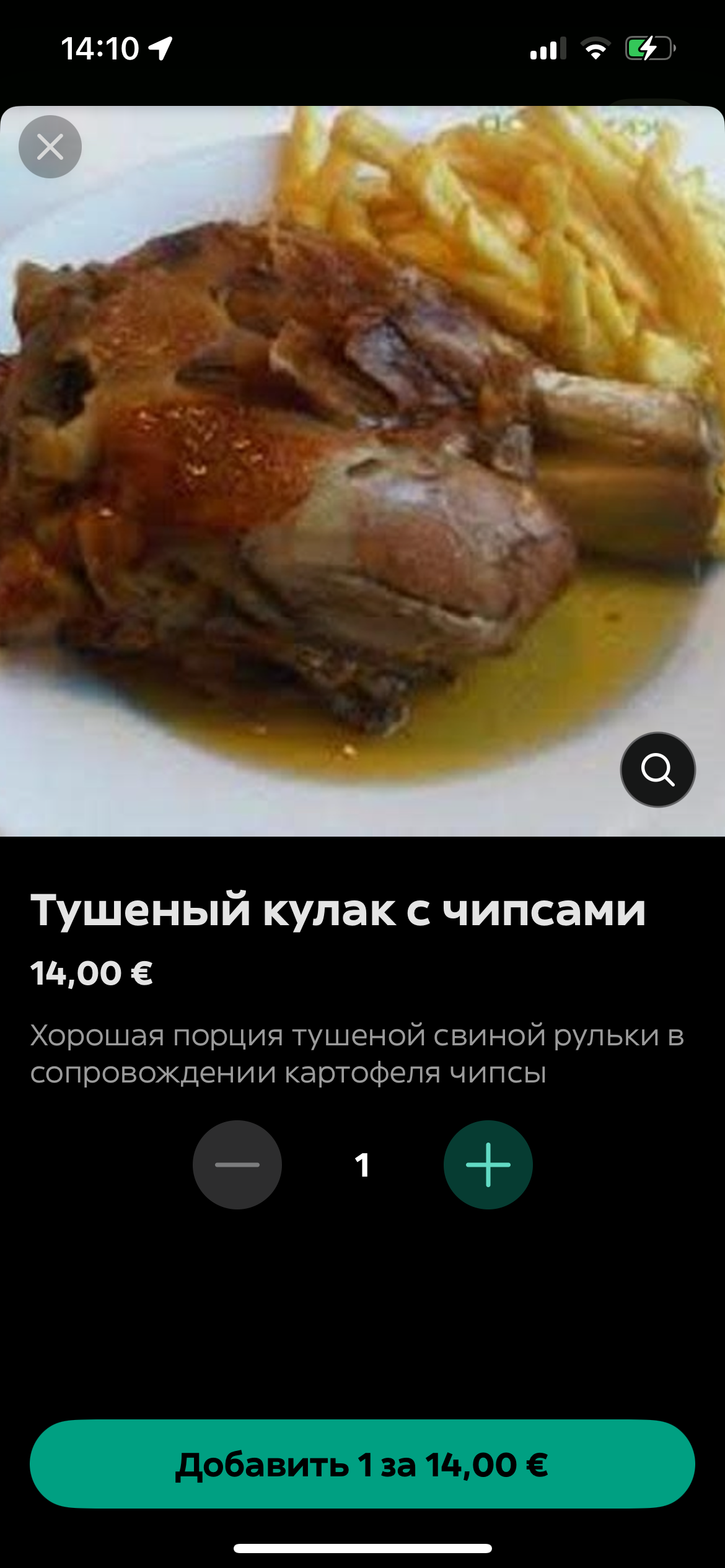Decrease quantity with the minus button
The width and height of the screenshot is (725, 1568).
[x=237, y=1165]
